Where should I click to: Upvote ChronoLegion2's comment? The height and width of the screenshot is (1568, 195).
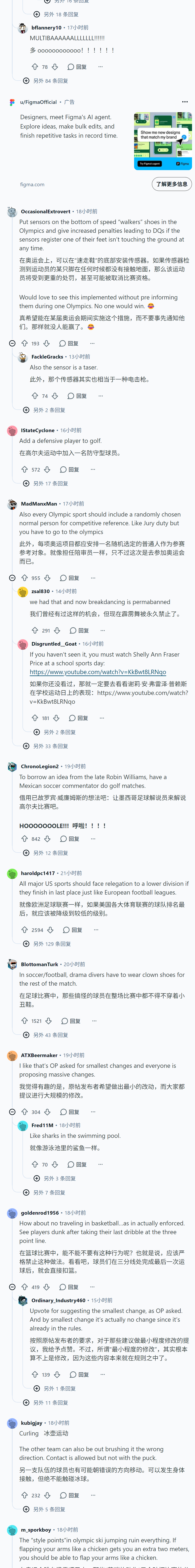(x=24, y=839)
